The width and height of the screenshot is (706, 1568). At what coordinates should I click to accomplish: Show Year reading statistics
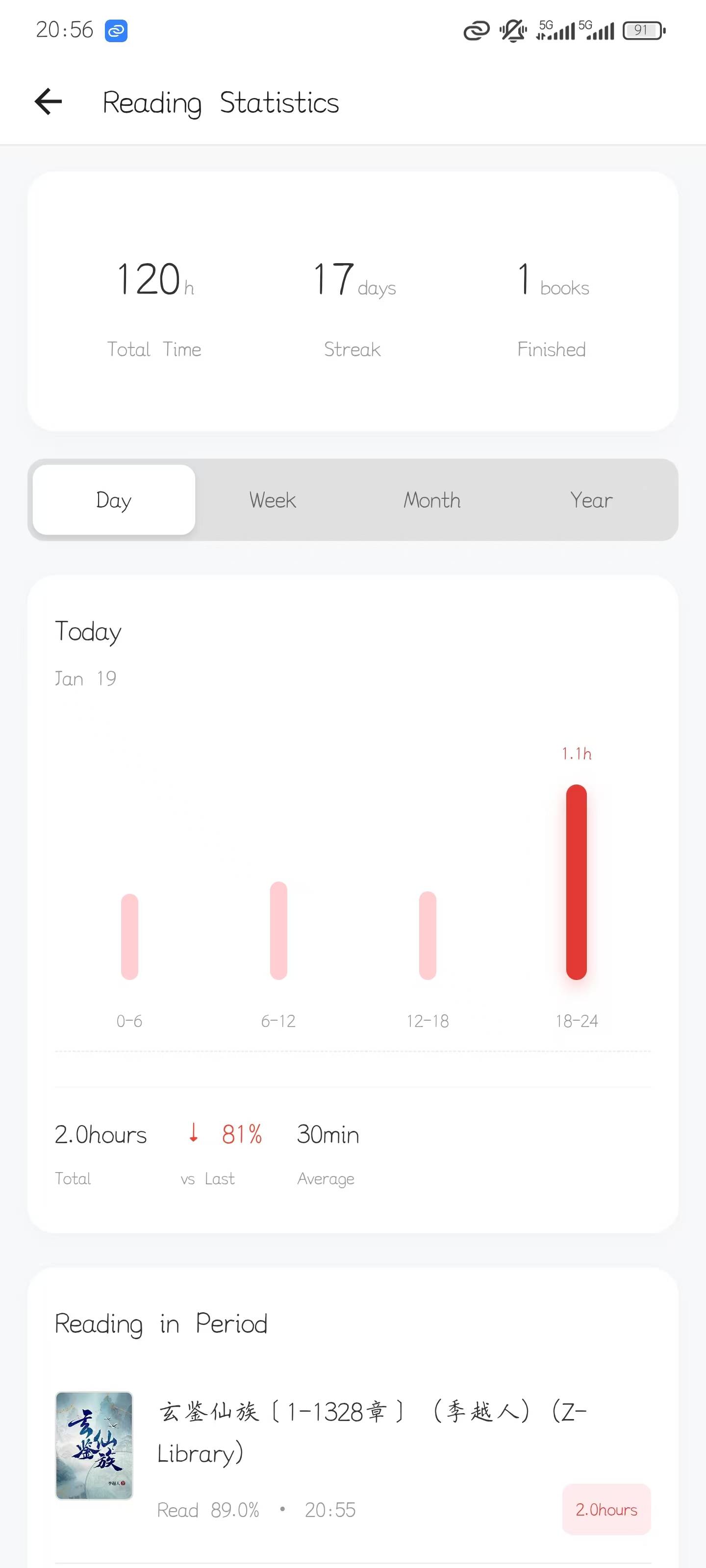pos(591,500)
